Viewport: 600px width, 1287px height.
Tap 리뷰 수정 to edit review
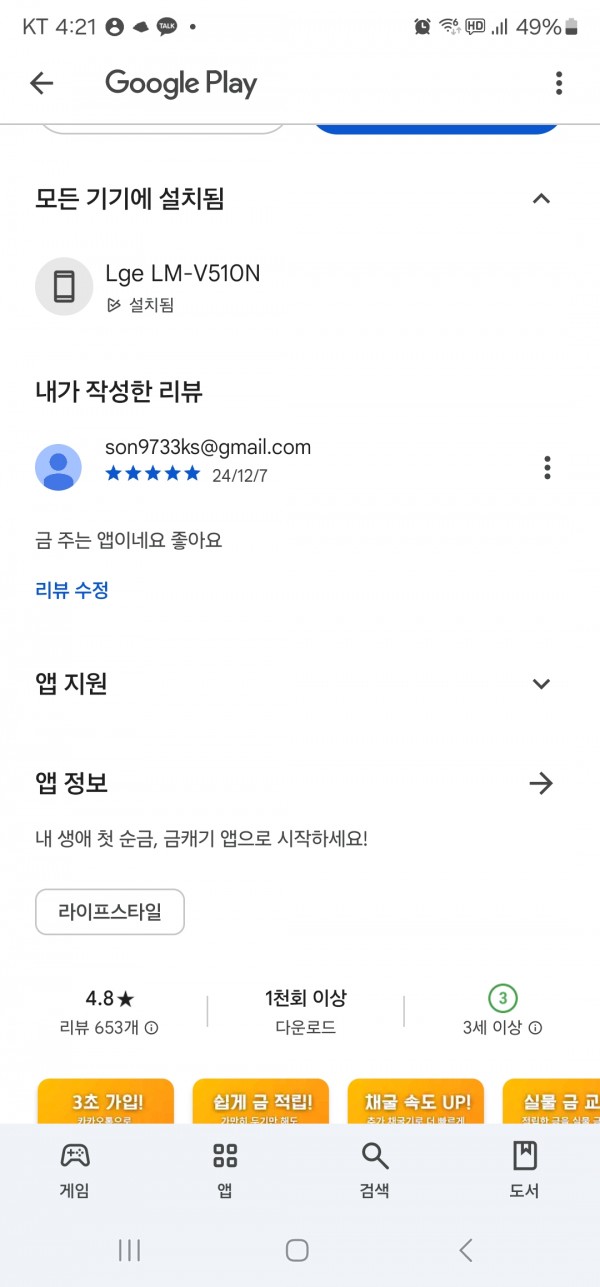click(x=72, y=590)
